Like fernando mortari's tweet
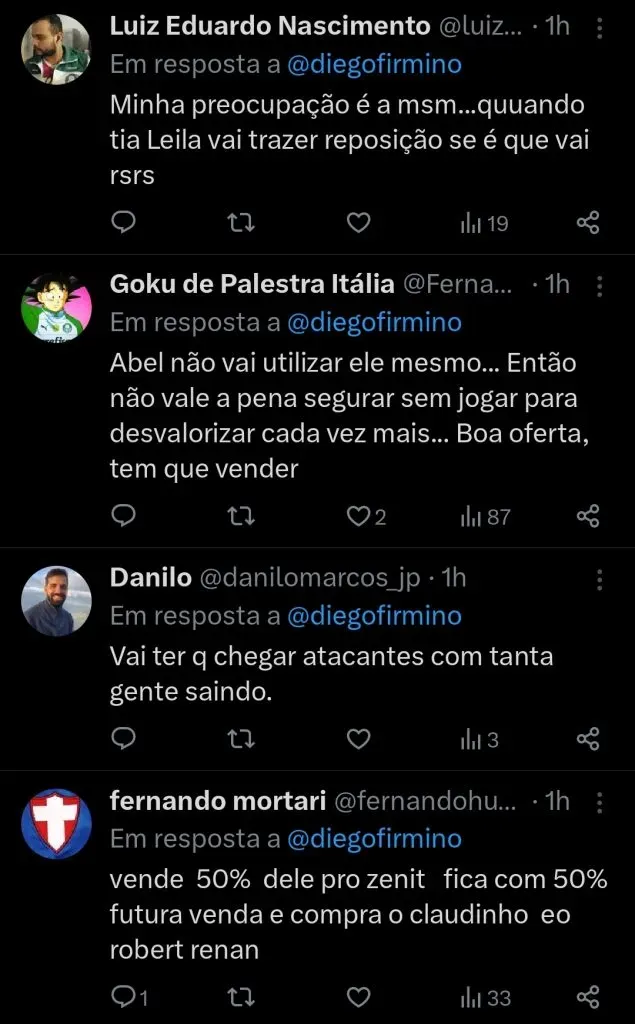 pyautogui.click(x=358, y=997)
